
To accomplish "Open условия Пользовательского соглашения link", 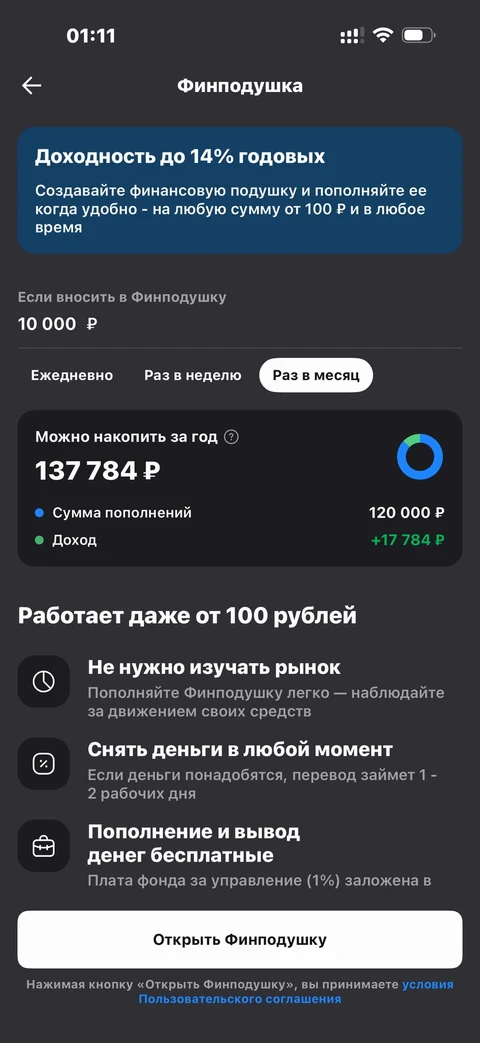I will (297, 991).
